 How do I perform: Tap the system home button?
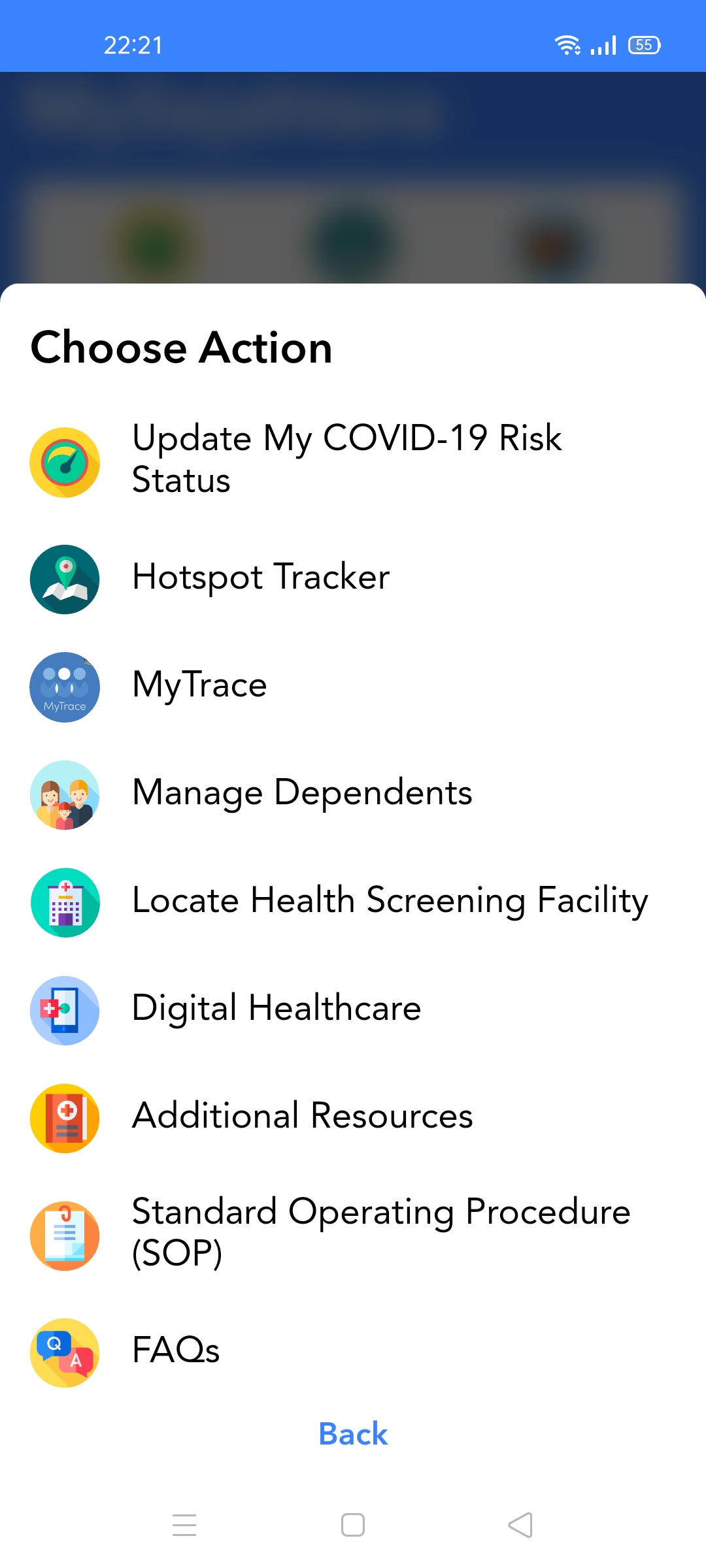pyautogui.click(x=353, y=1525)
